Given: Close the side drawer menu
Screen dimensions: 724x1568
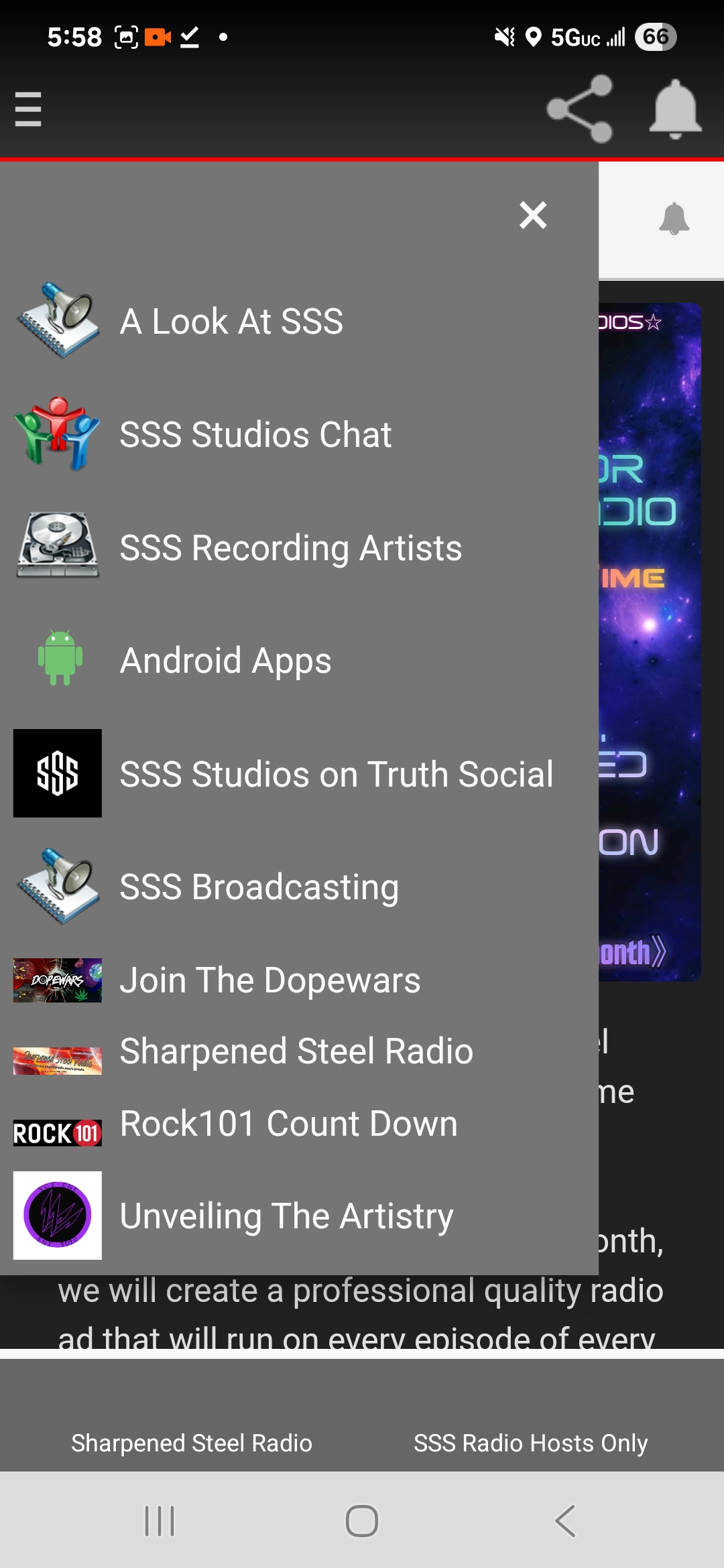Looking at the screenshot, I should tap(533, 215).
